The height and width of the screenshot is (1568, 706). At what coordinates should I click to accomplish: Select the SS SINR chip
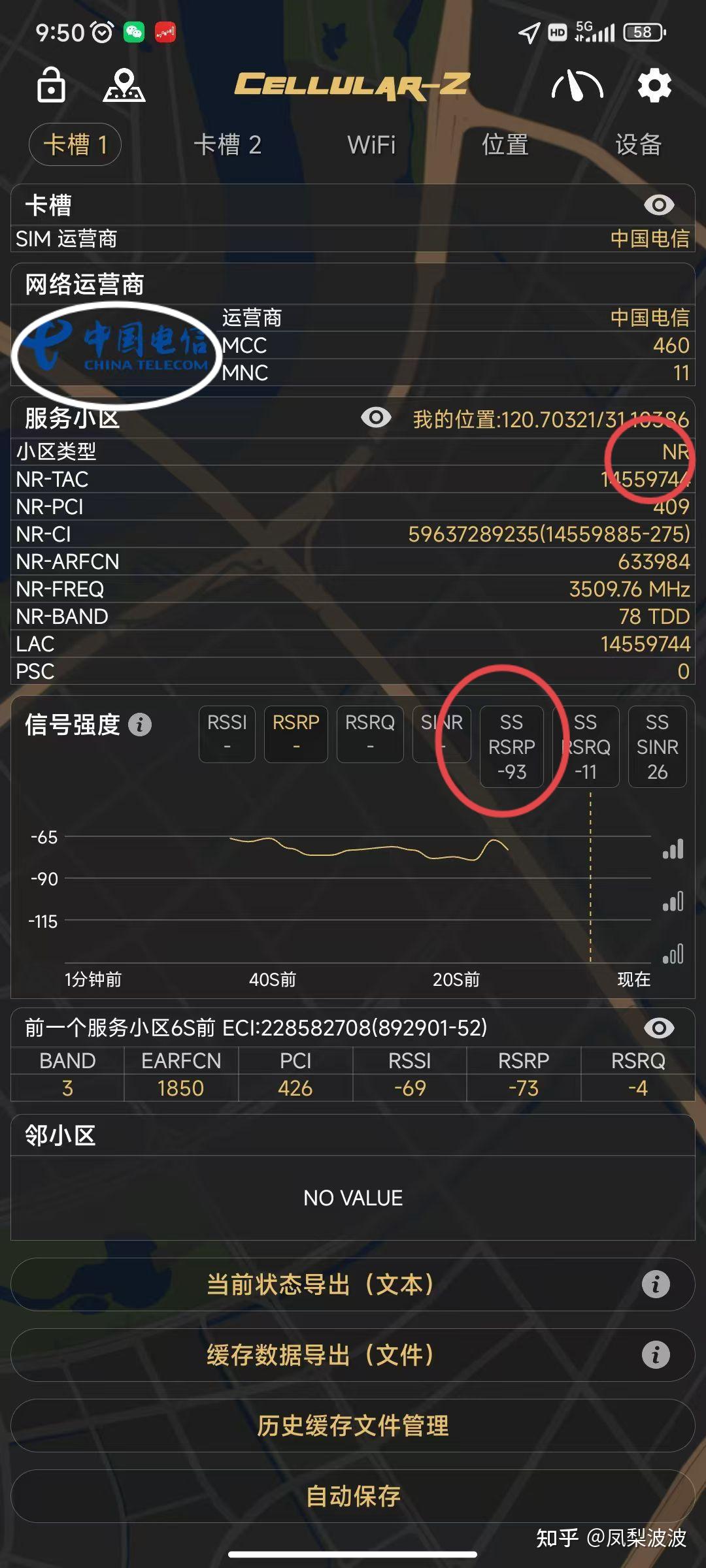pyautogui.click(x=657, y=747)
